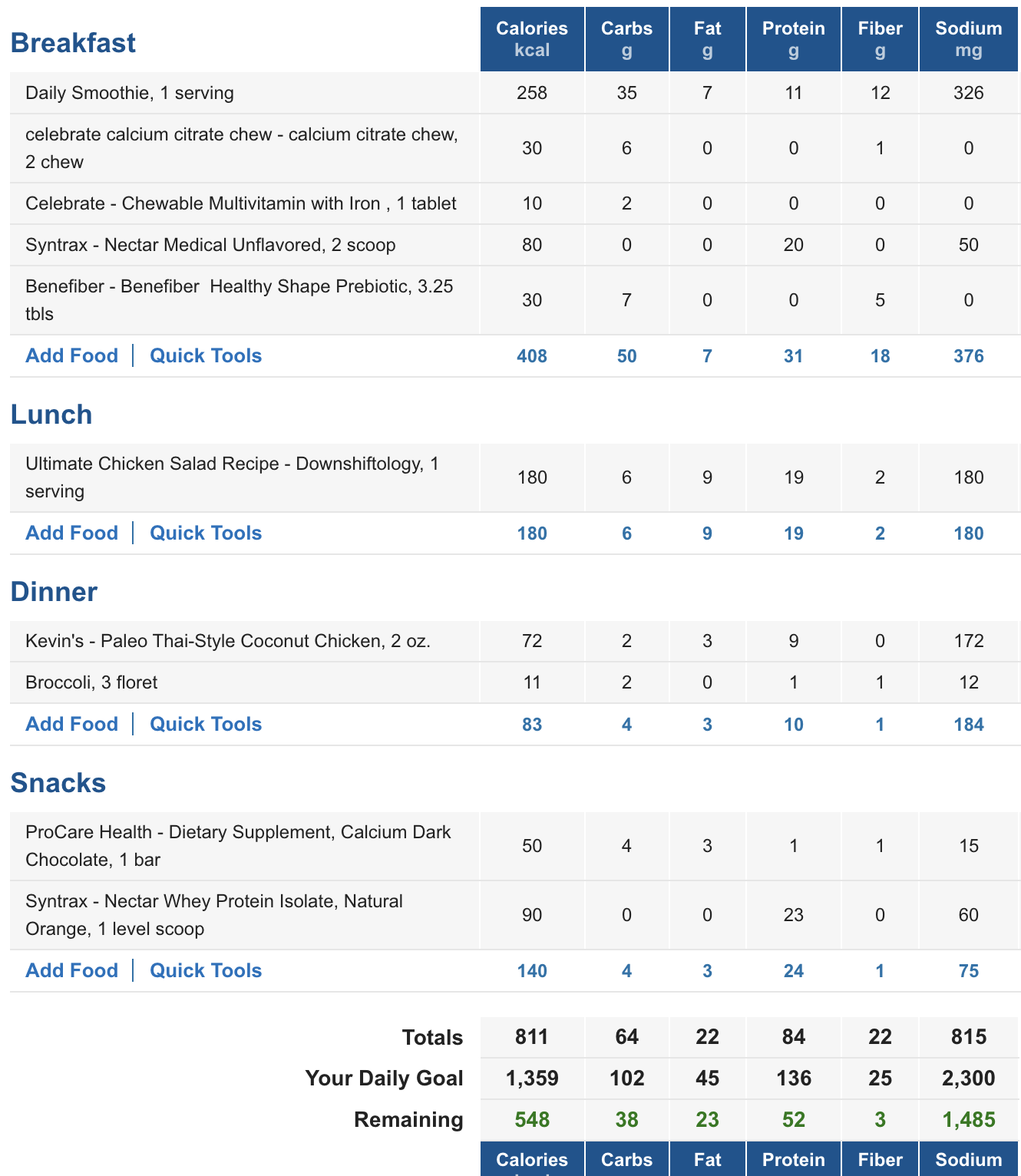
Task: Open Quick Tools for Dinner
Action: (206, 724)
